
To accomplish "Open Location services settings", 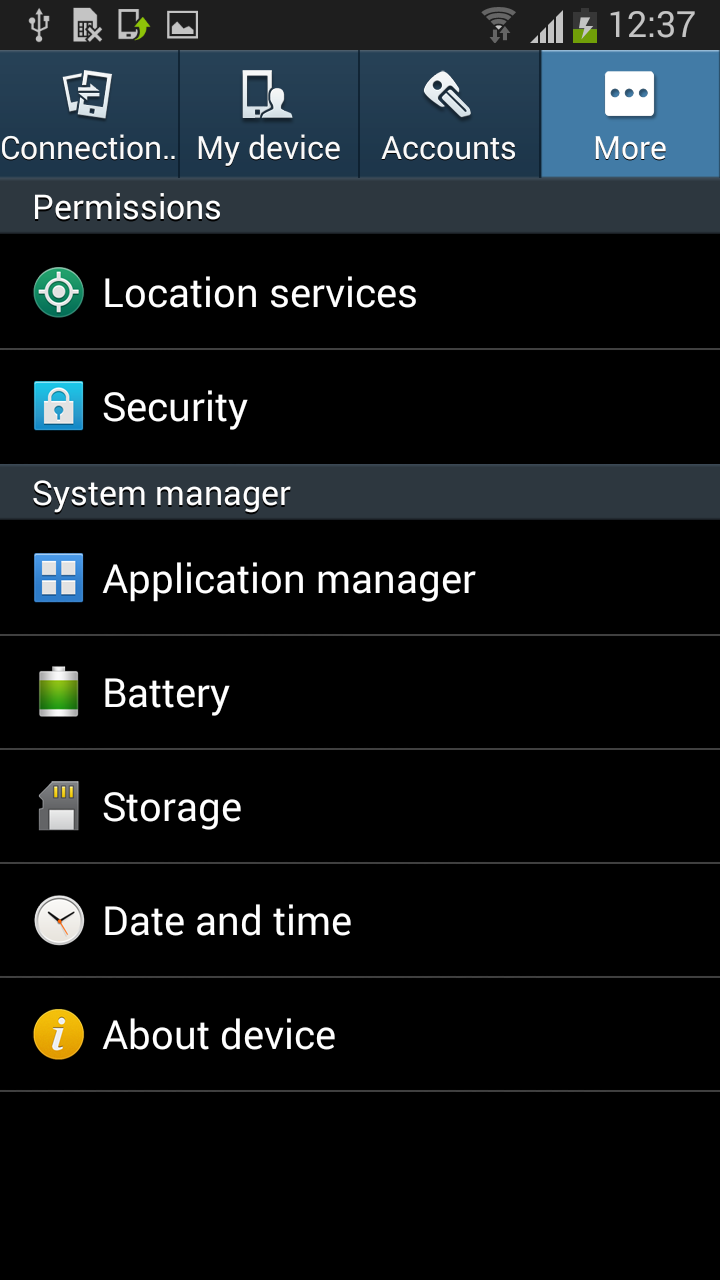I will (x=360, y=293).
